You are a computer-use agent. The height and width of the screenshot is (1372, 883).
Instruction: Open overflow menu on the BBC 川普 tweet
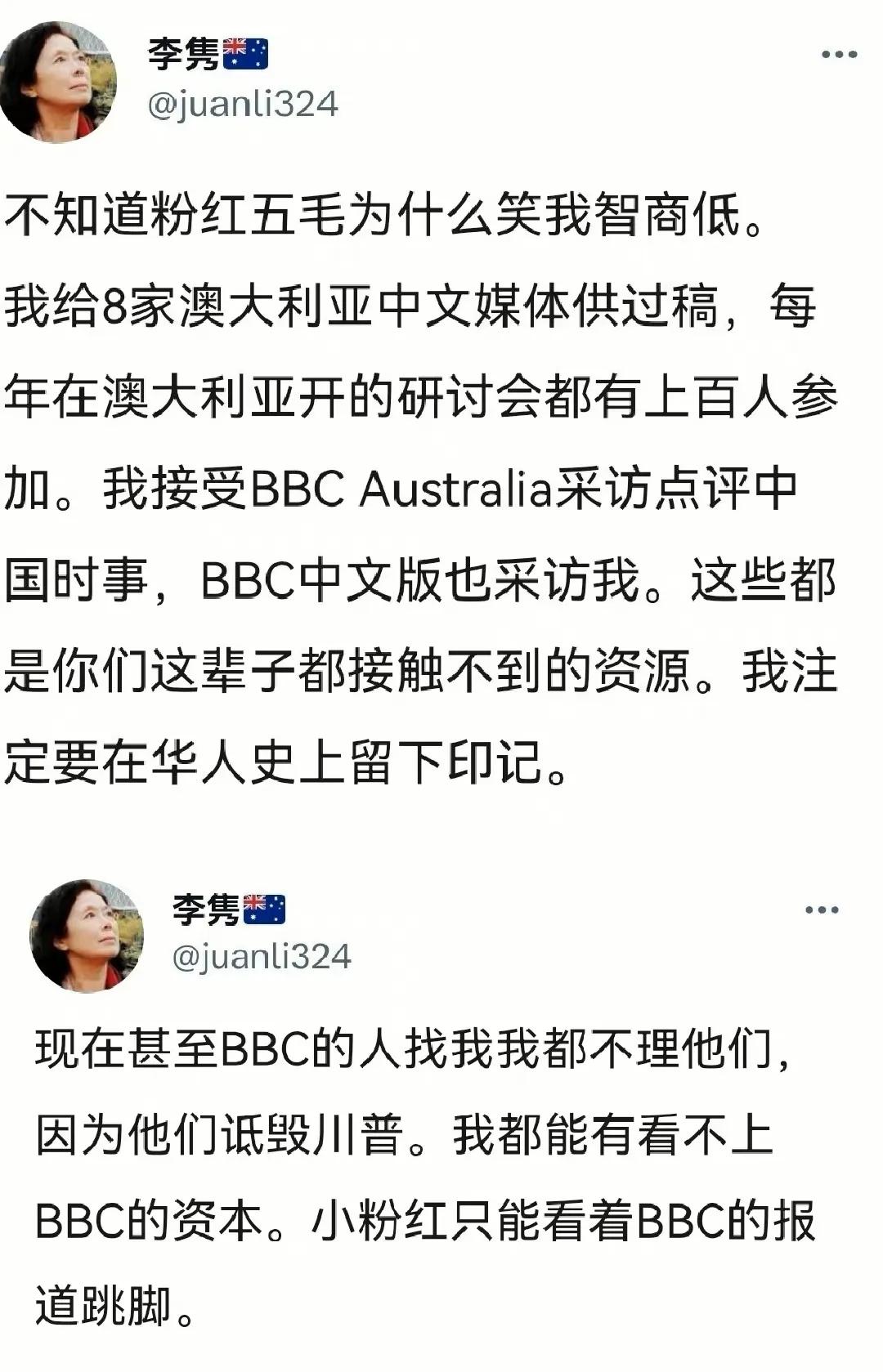click(x=822, y=910)
